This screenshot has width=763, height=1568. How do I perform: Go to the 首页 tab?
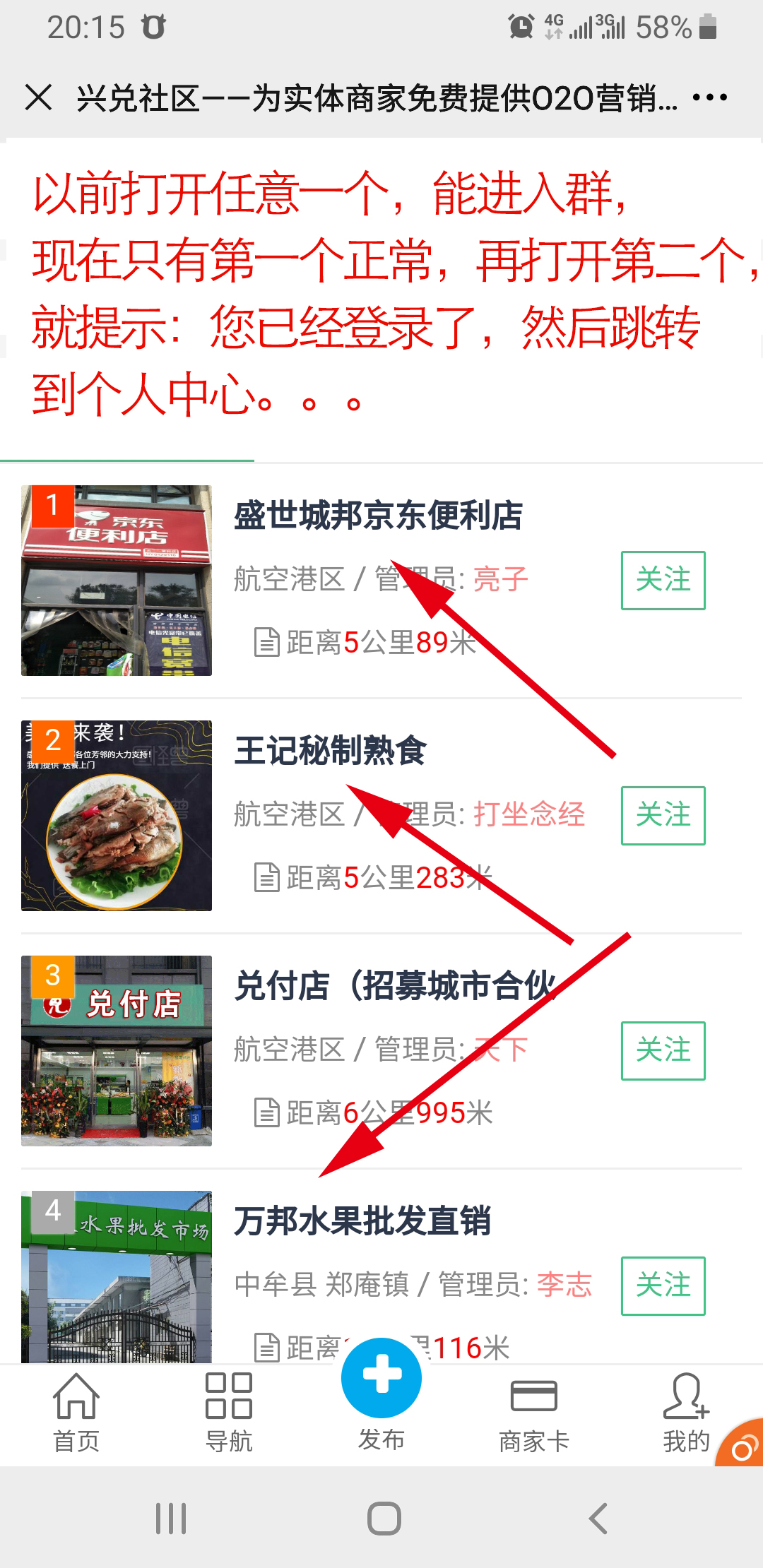coord(76,1413)
